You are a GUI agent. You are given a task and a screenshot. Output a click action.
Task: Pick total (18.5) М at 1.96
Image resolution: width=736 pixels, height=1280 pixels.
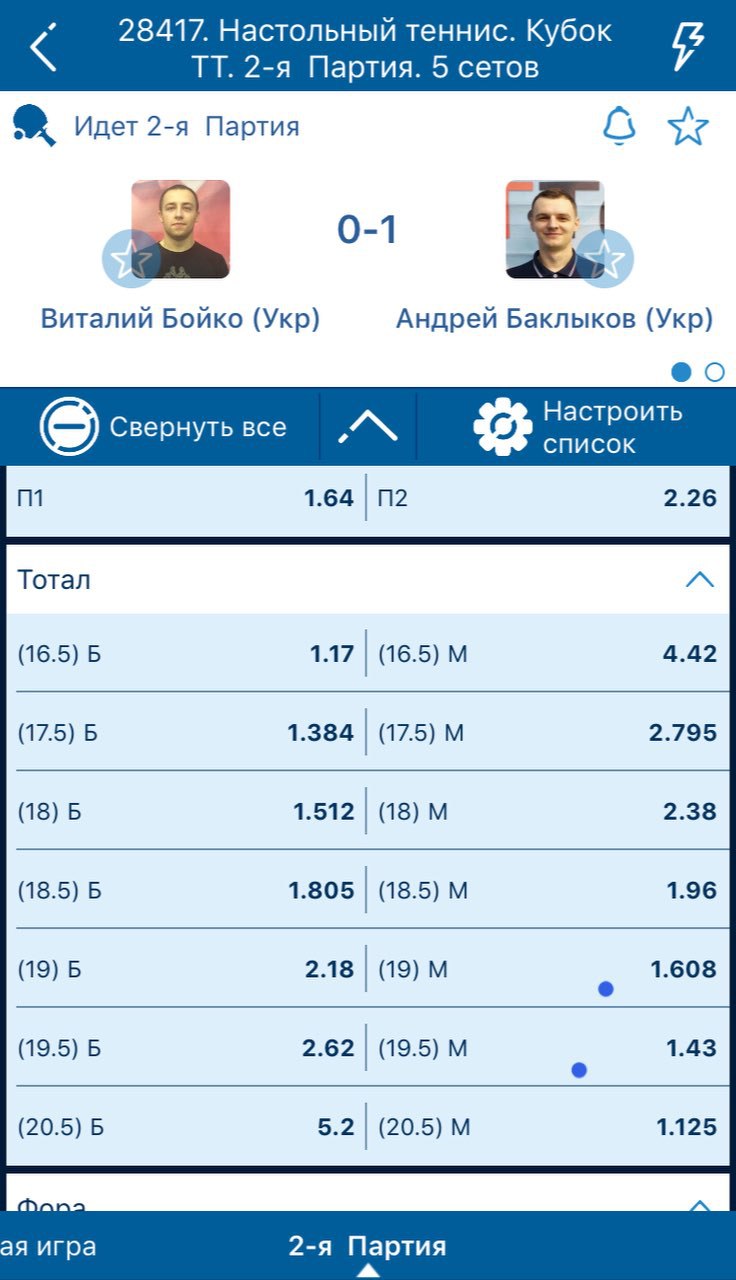(548, 890)
